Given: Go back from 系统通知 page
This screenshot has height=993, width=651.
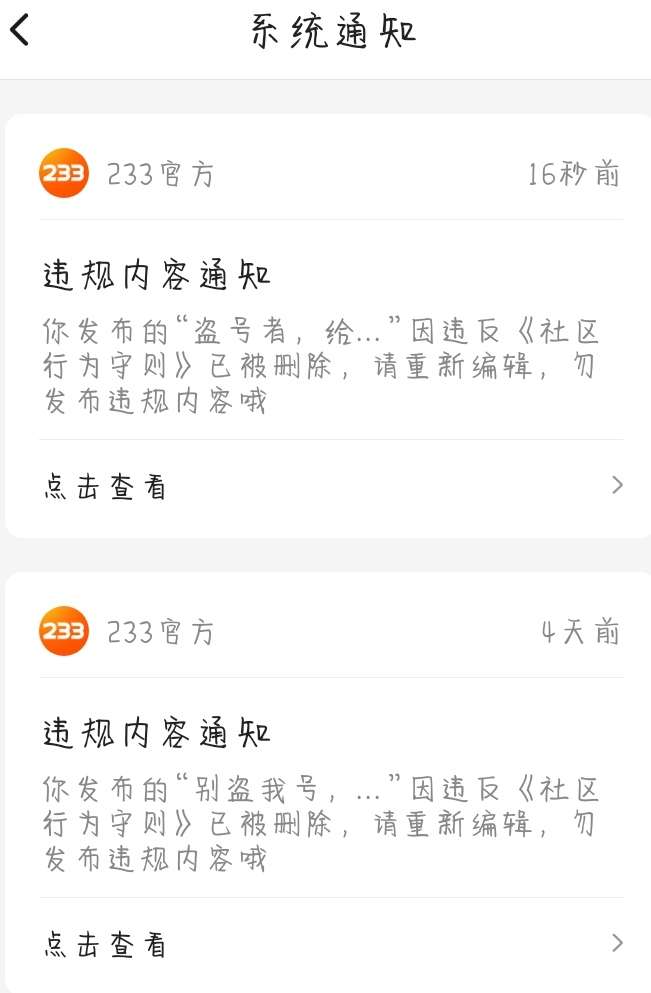Looking at the screenshot, I should pos(20,30).
